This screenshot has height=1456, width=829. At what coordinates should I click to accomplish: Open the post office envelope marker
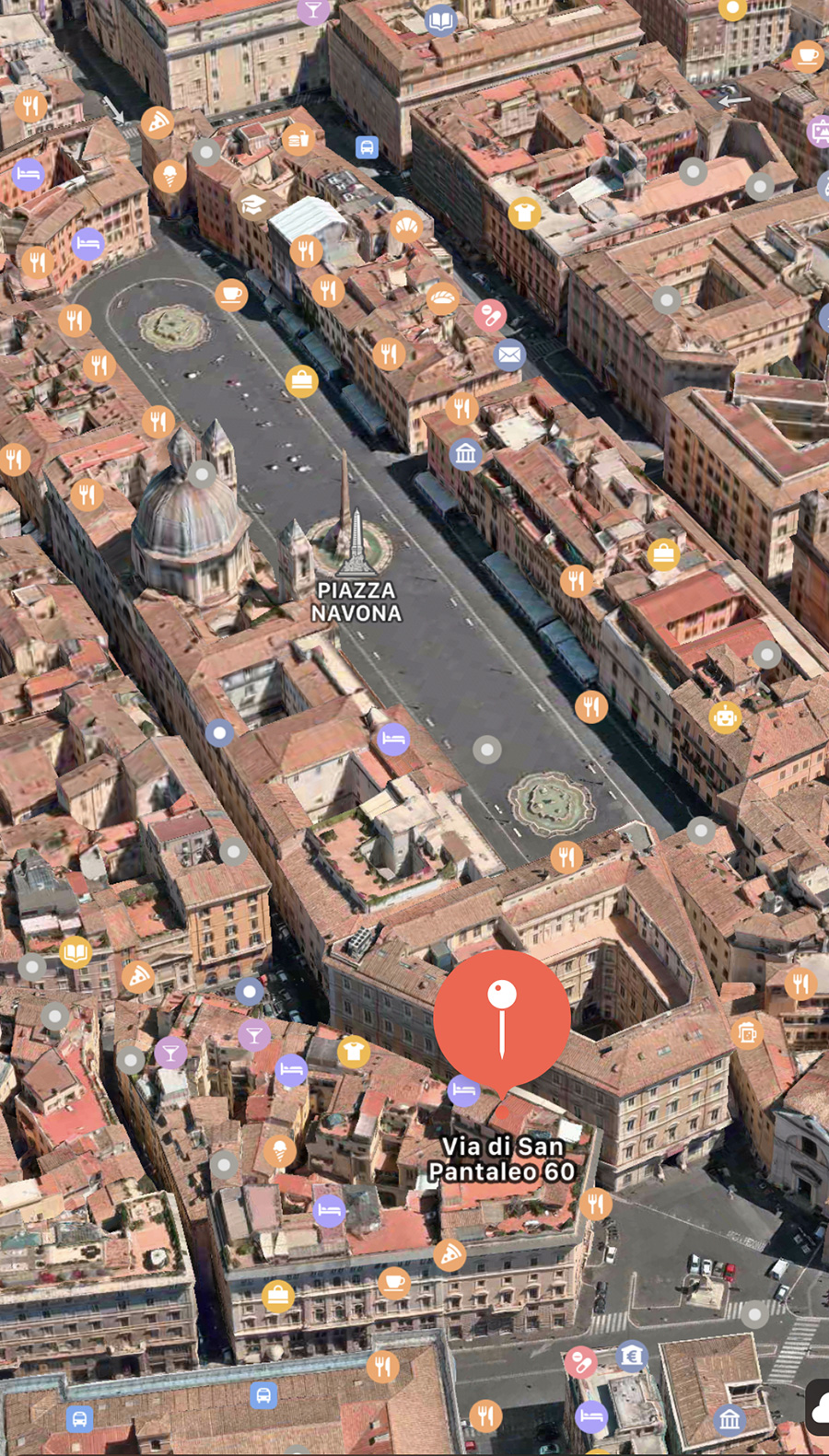pos(509,354)
